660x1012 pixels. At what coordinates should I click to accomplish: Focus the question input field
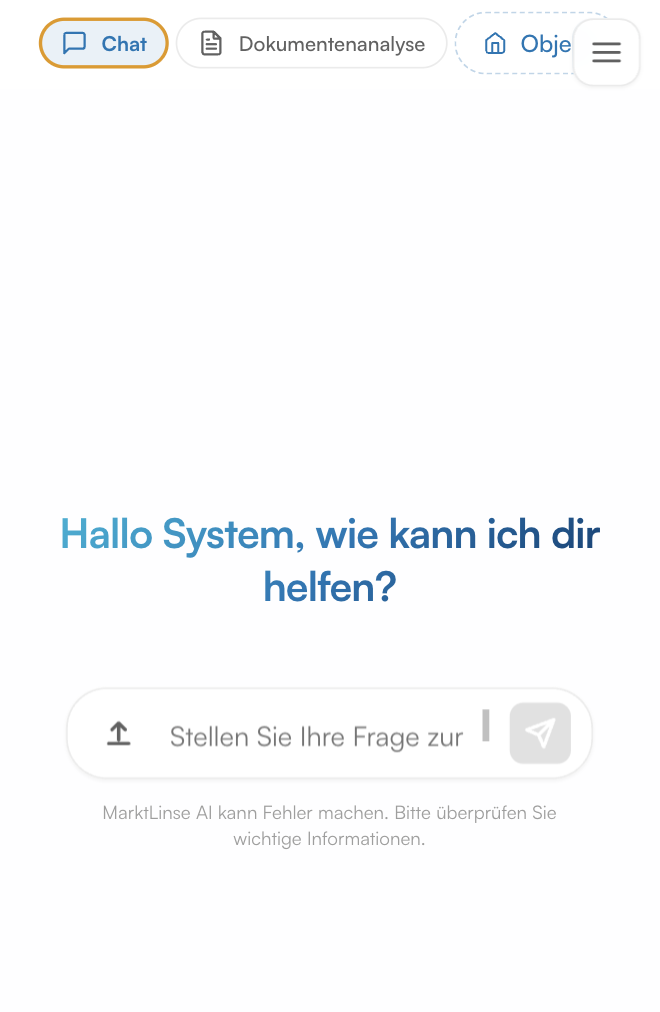tap(316, 737)
